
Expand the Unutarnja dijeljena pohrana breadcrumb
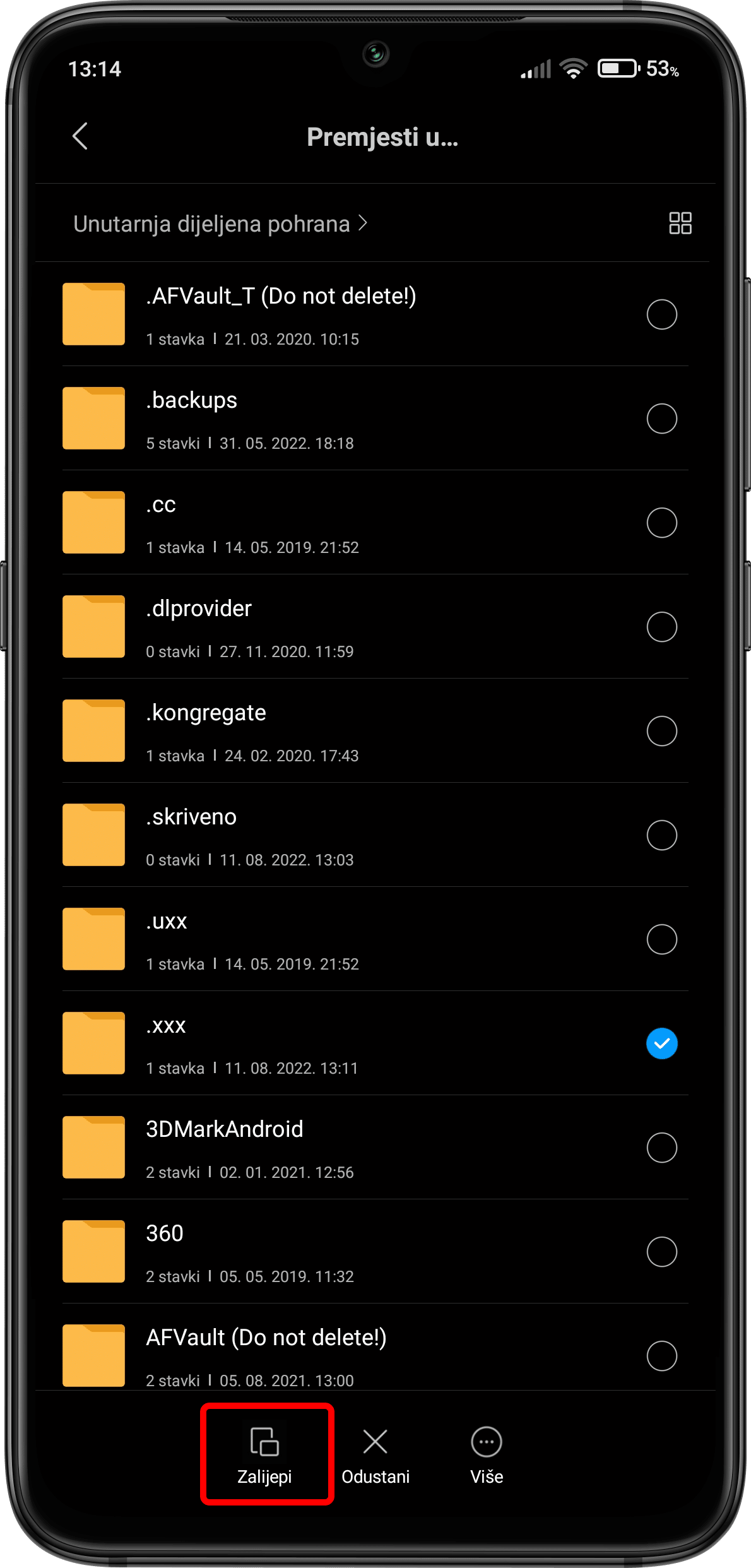(220, 222)
